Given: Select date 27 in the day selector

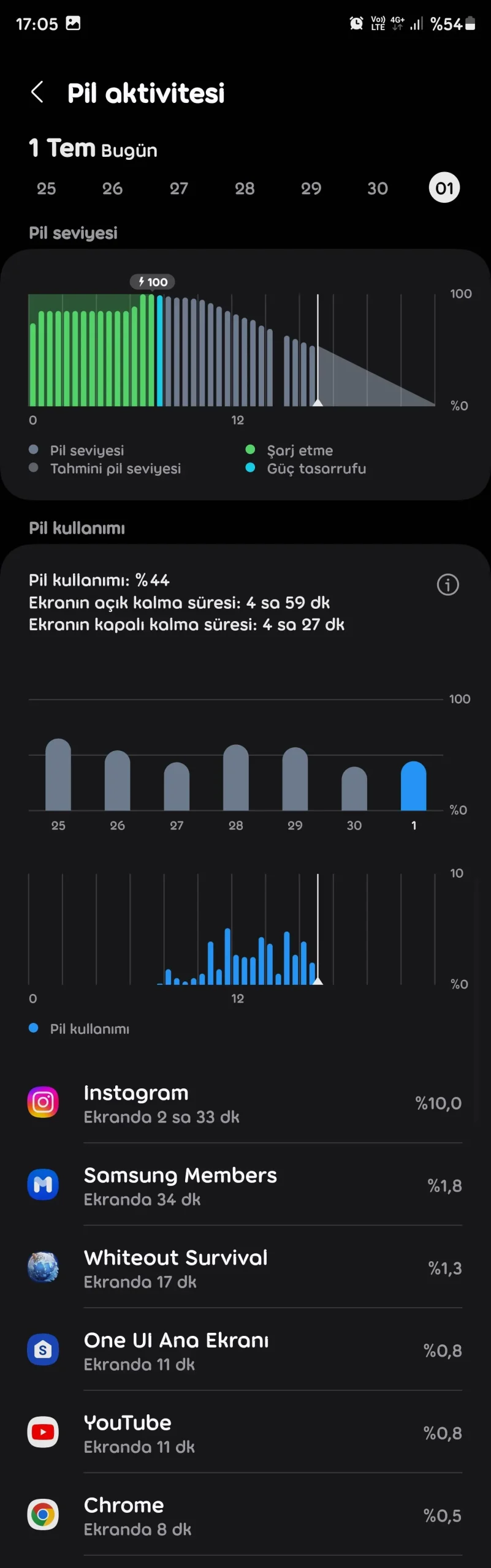Looking at the screenshot, I should [179, 189].
